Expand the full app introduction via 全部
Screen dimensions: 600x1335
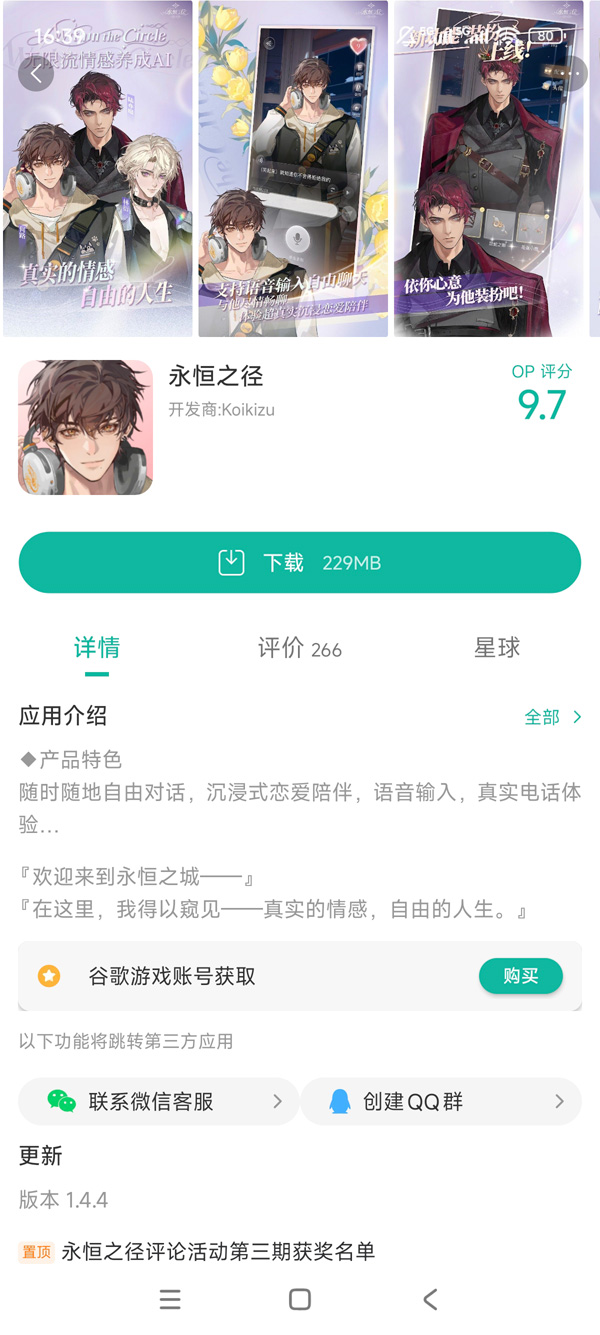[552, 717]
